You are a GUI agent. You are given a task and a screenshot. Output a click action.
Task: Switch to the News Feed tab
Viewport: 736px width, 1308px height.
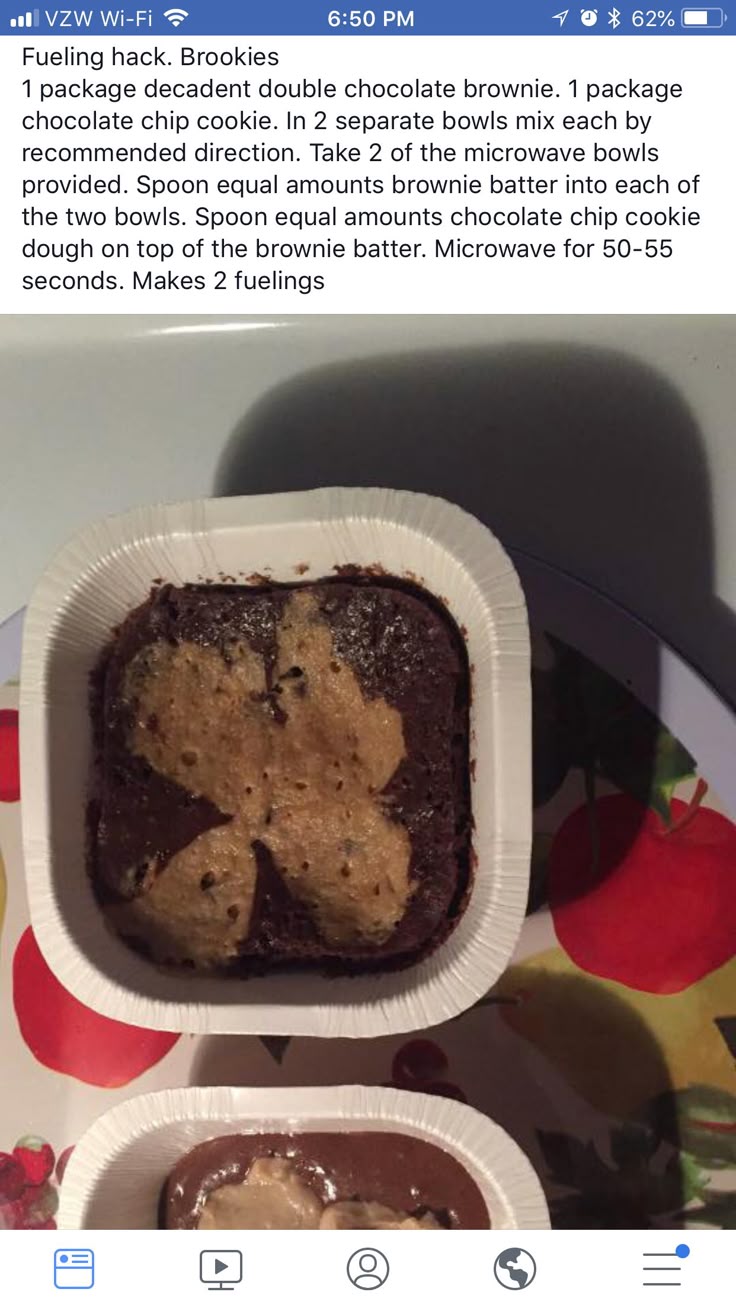point(74,1268)
